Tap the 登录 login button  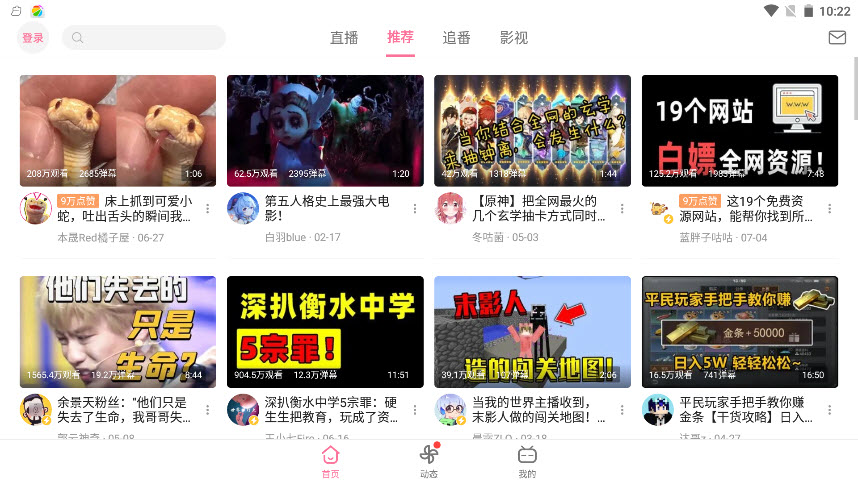click(x=33, y=38)
